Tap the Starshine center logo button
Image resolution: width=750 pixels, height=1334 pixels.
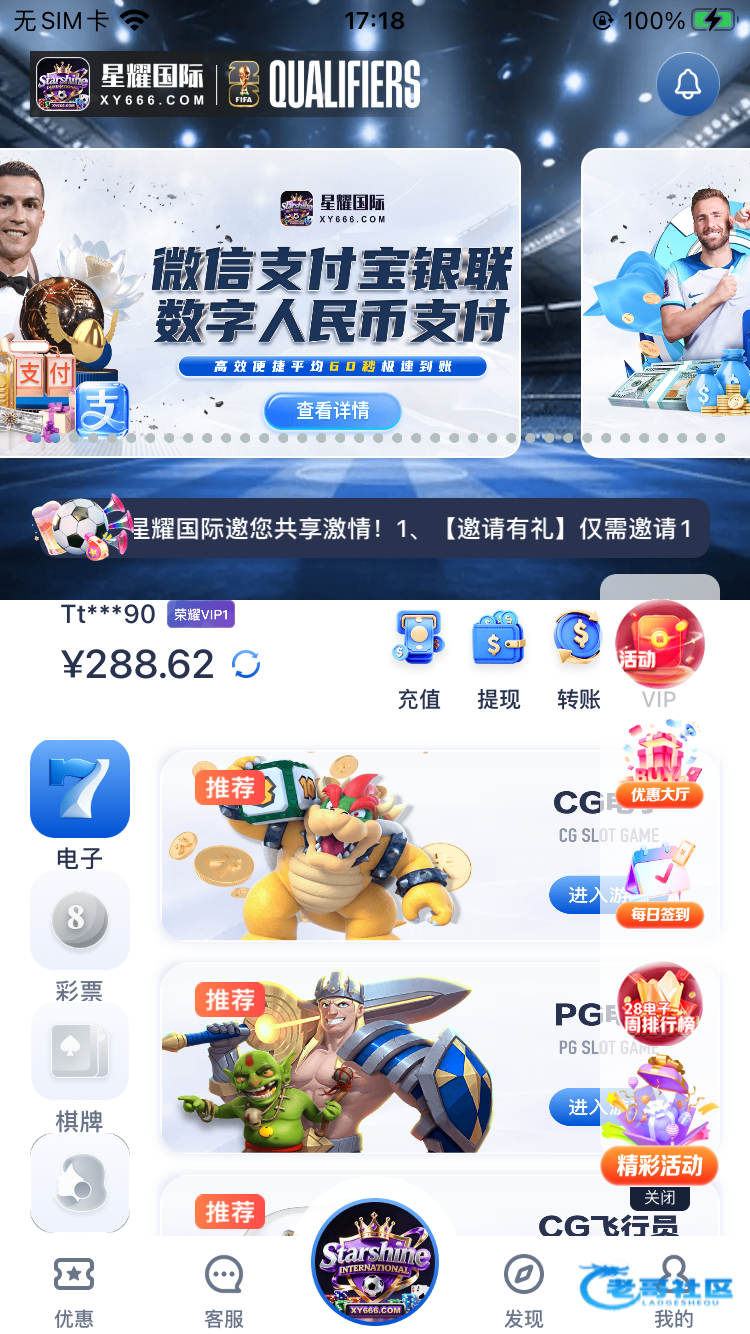[375, 1262]
